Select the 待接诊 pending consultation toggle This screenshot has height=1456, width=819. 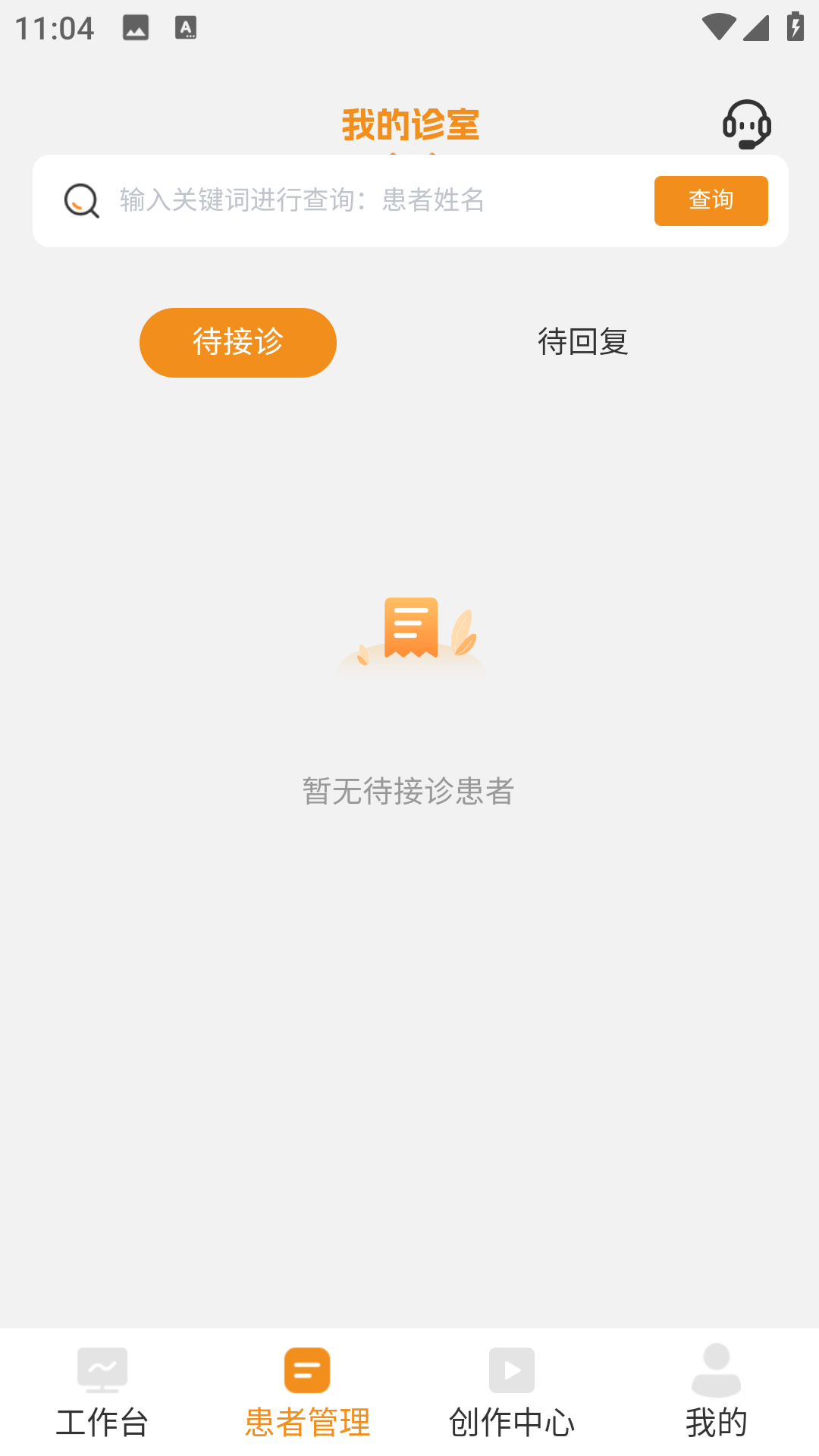click(x=237, y=342)
